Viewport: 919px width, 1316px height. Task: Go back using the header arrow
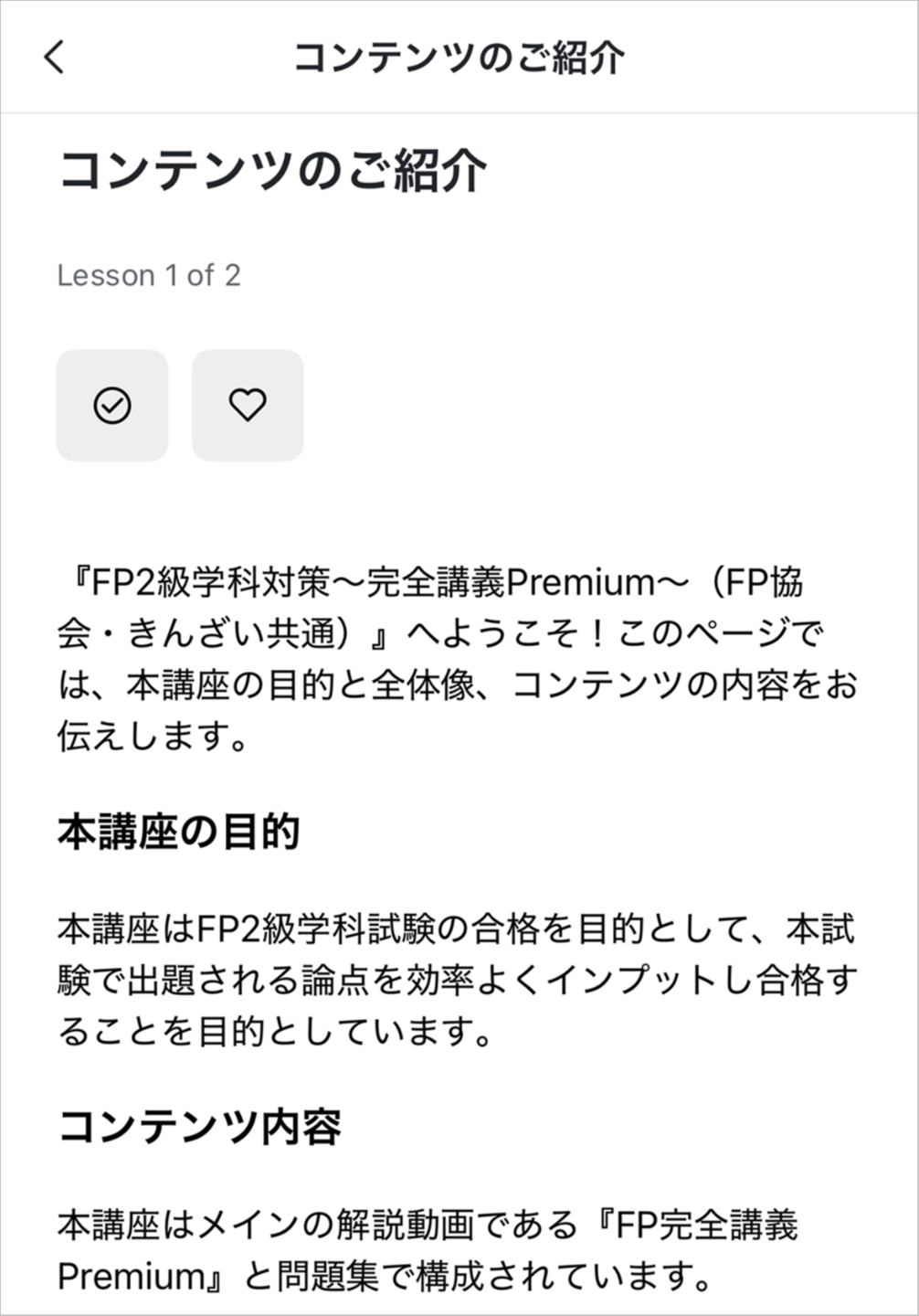[55, 57]
